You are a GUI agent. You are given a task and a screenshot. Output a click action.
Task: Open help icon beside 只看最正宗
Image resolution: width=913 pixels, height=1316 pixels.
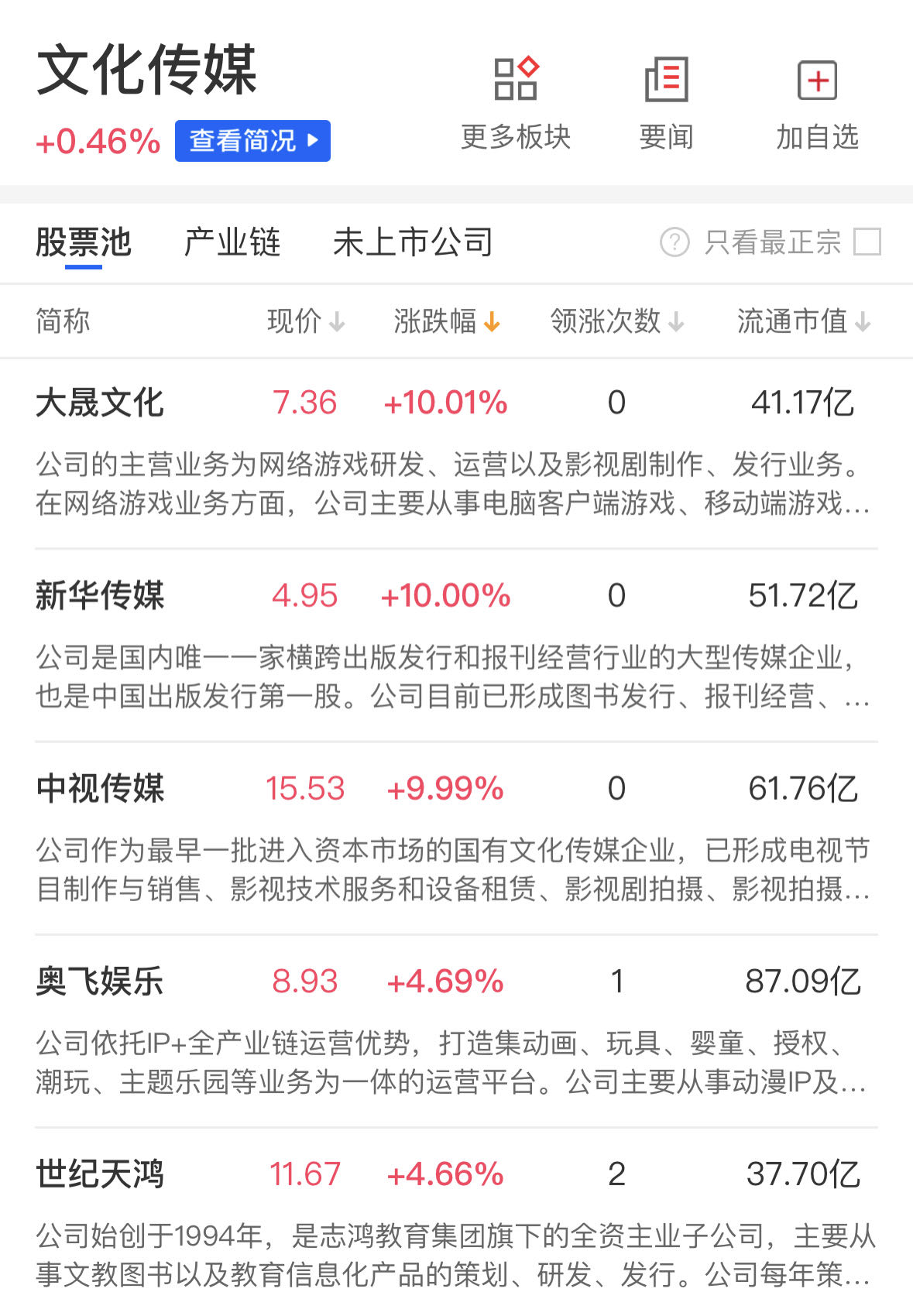tap(674, 242)
